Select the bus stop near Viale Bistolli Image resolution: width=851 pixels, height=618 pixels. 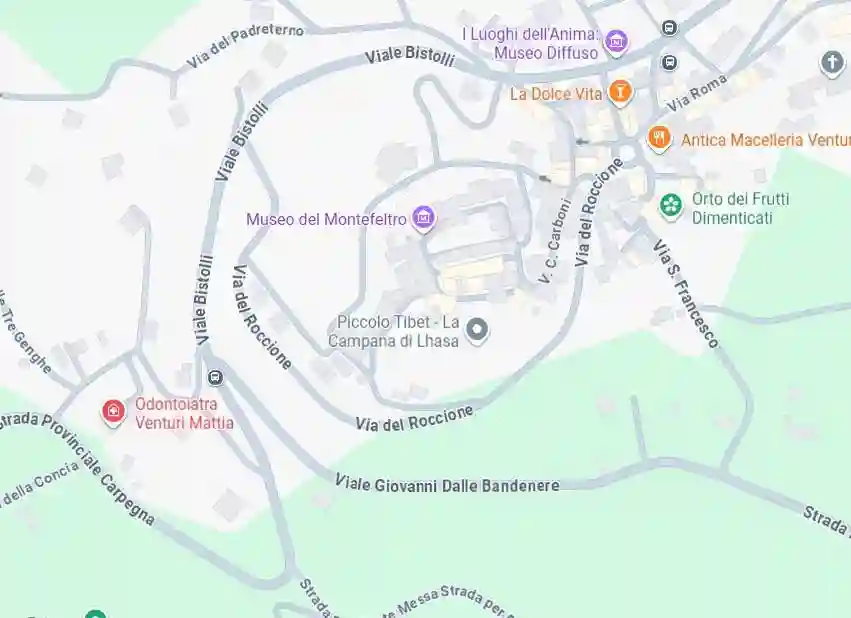coord(214,378)
